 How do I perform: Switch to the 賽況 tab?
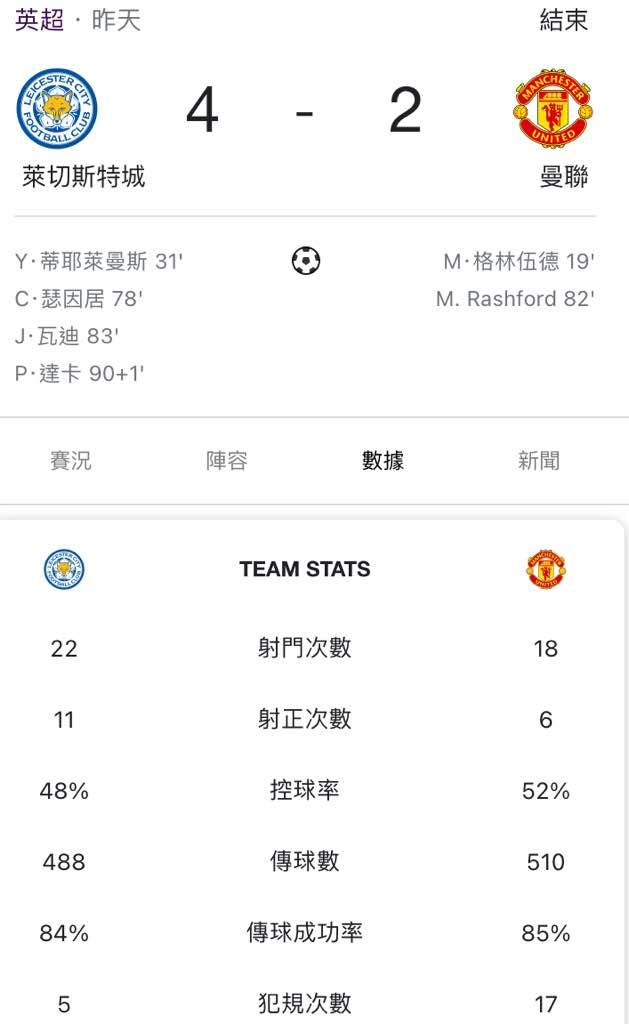tap(71, 460)
